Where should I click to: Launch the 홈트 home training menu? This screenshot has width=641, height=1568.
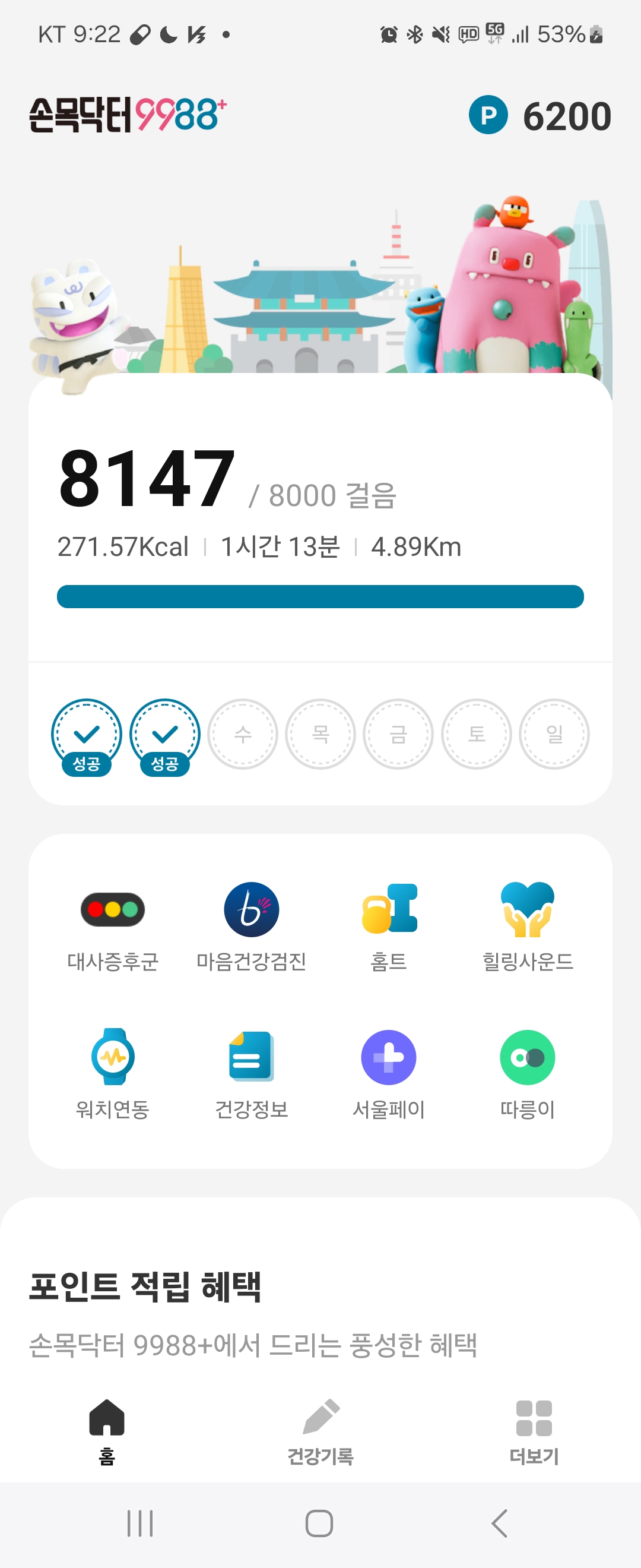(x=389, y=927)
